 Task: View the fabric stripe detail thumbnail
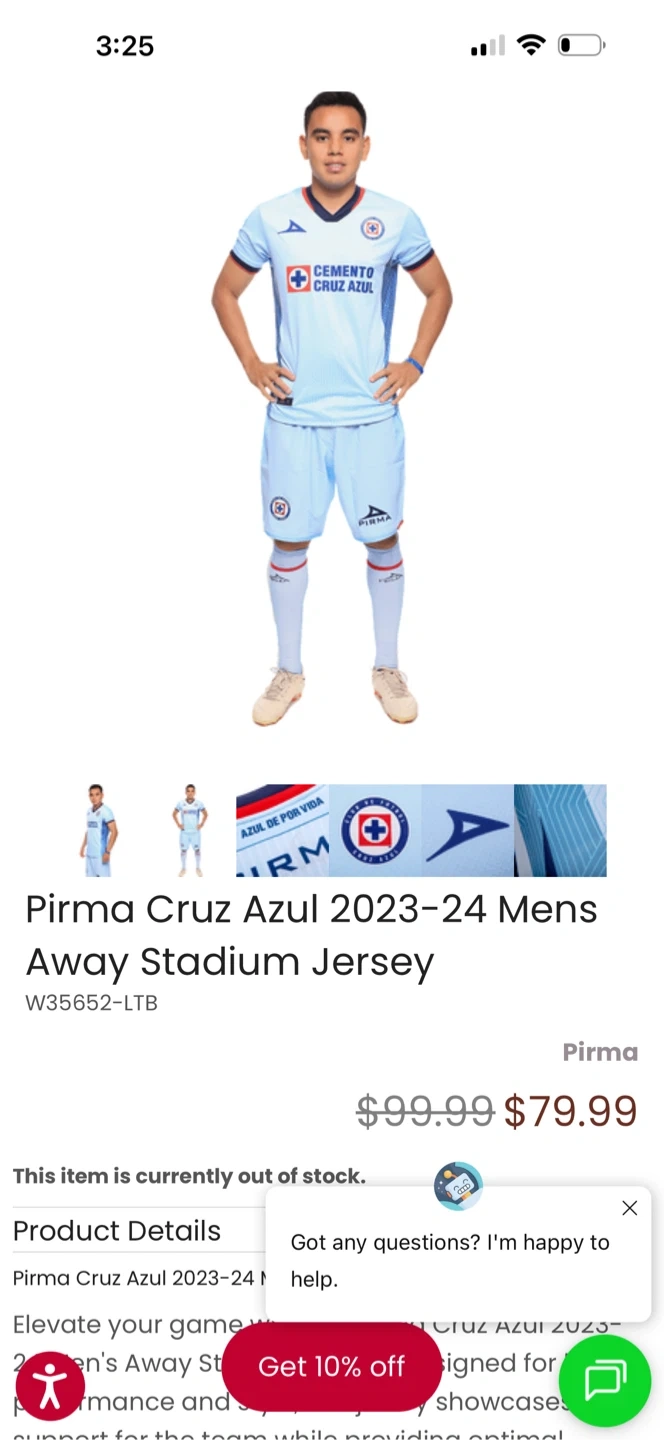560,830
